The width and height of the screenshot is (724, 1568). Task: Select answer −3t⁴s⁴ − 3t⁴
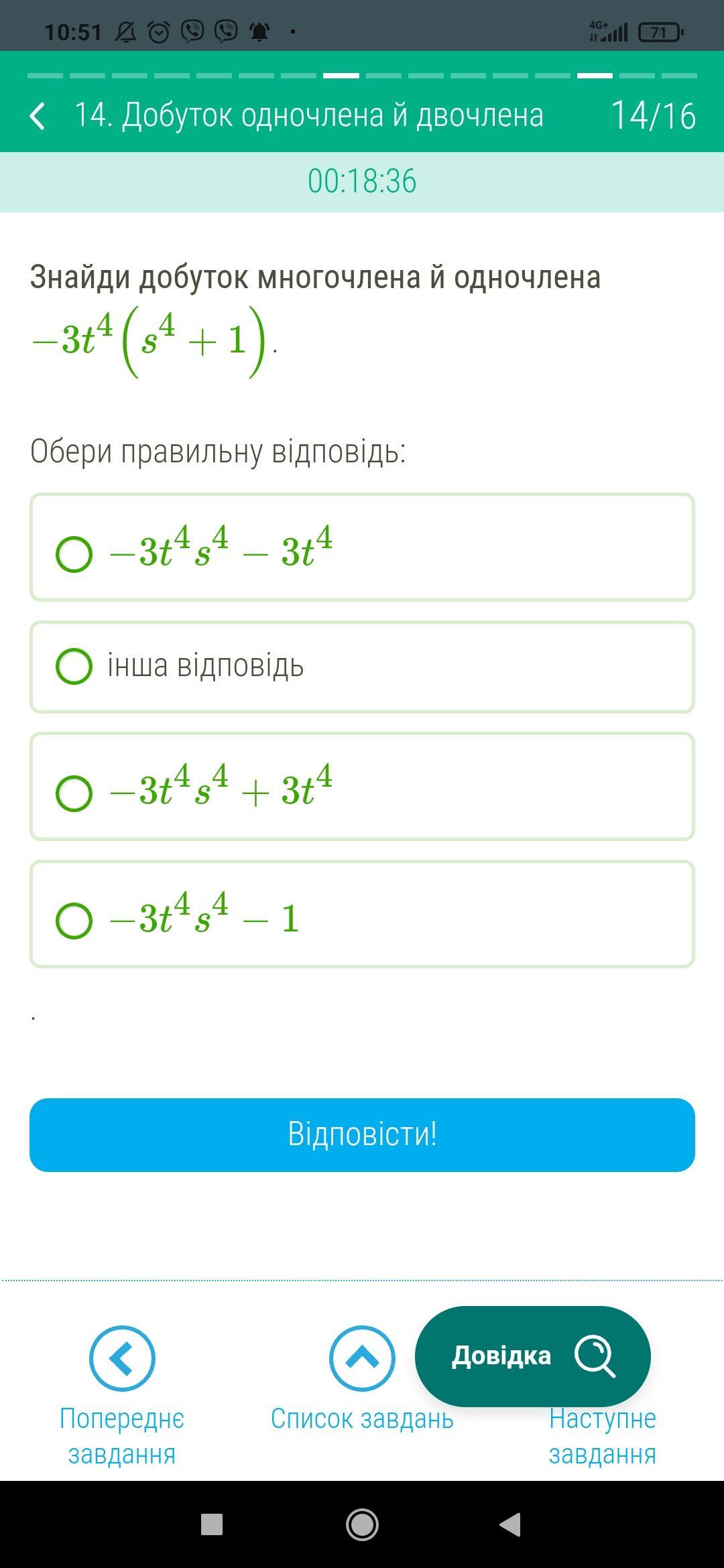click(74, 554)
